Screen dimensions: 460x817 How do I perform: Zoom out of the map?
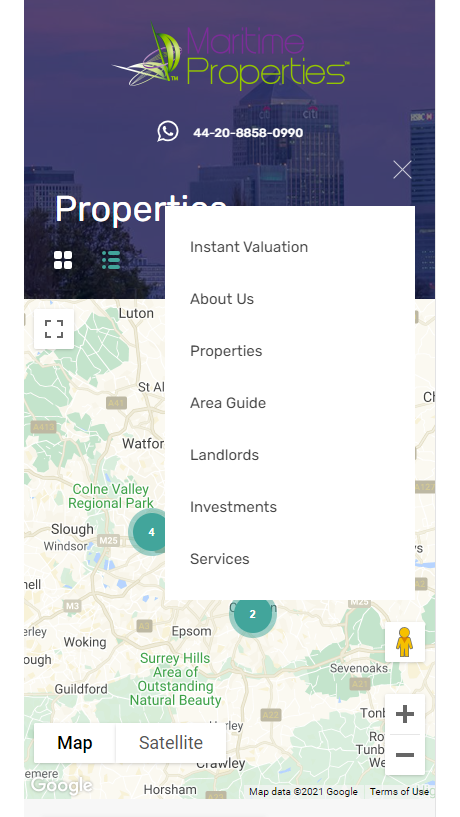405,754
